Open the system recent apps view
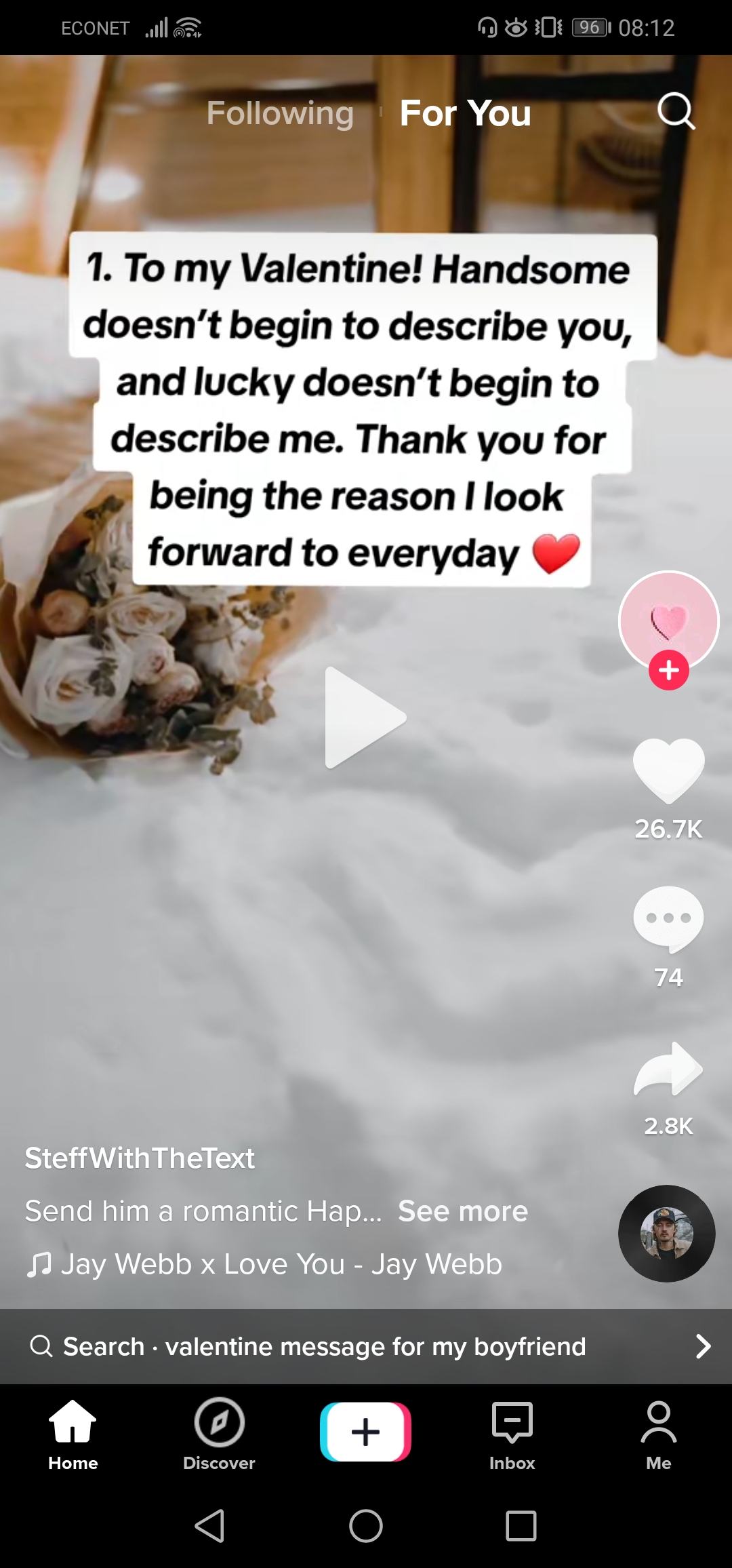Screen dimensions: 732x1568 [x=521, y=1526]
